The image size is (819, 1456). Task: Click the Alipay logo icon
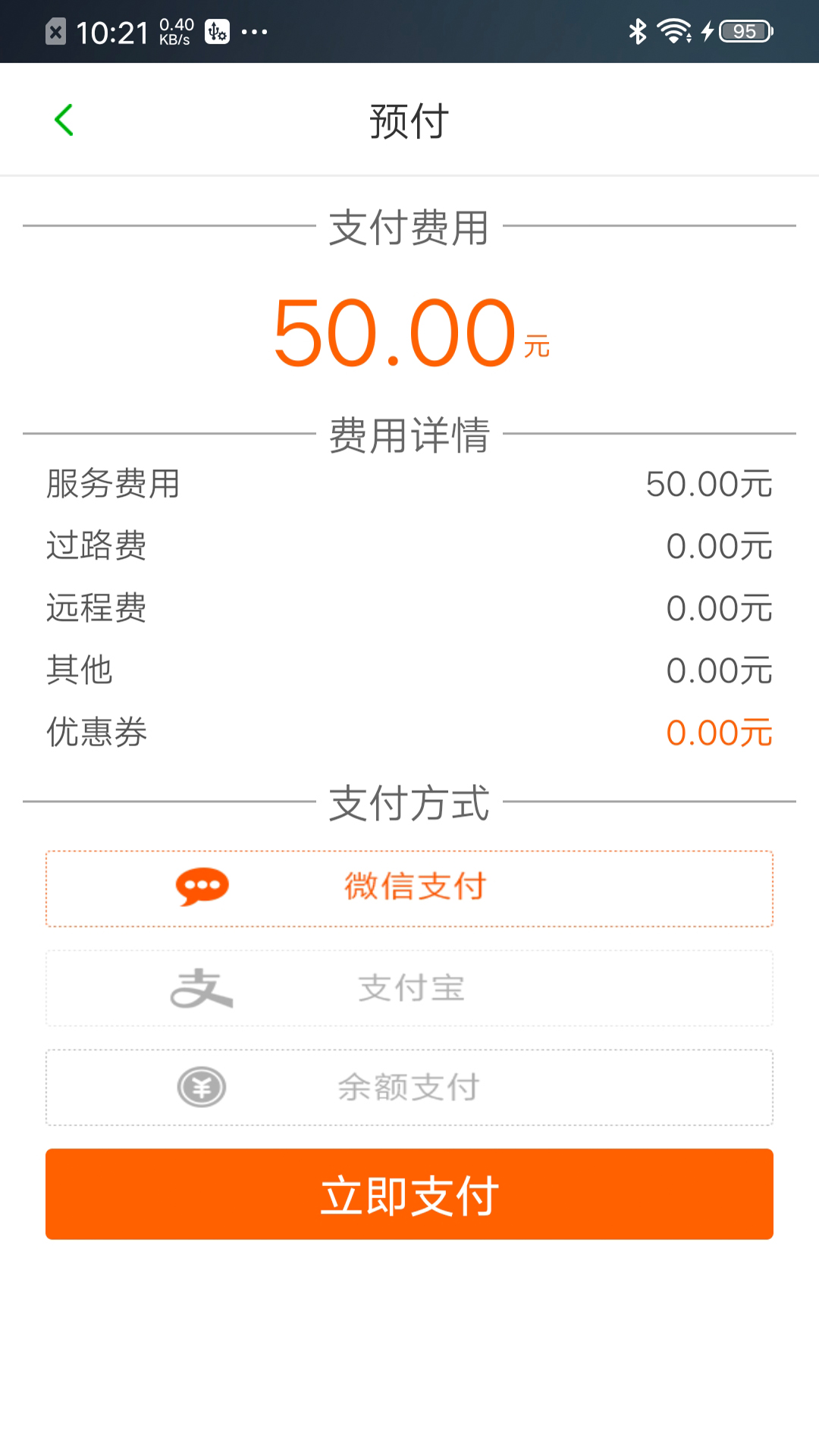pos(201,987)
